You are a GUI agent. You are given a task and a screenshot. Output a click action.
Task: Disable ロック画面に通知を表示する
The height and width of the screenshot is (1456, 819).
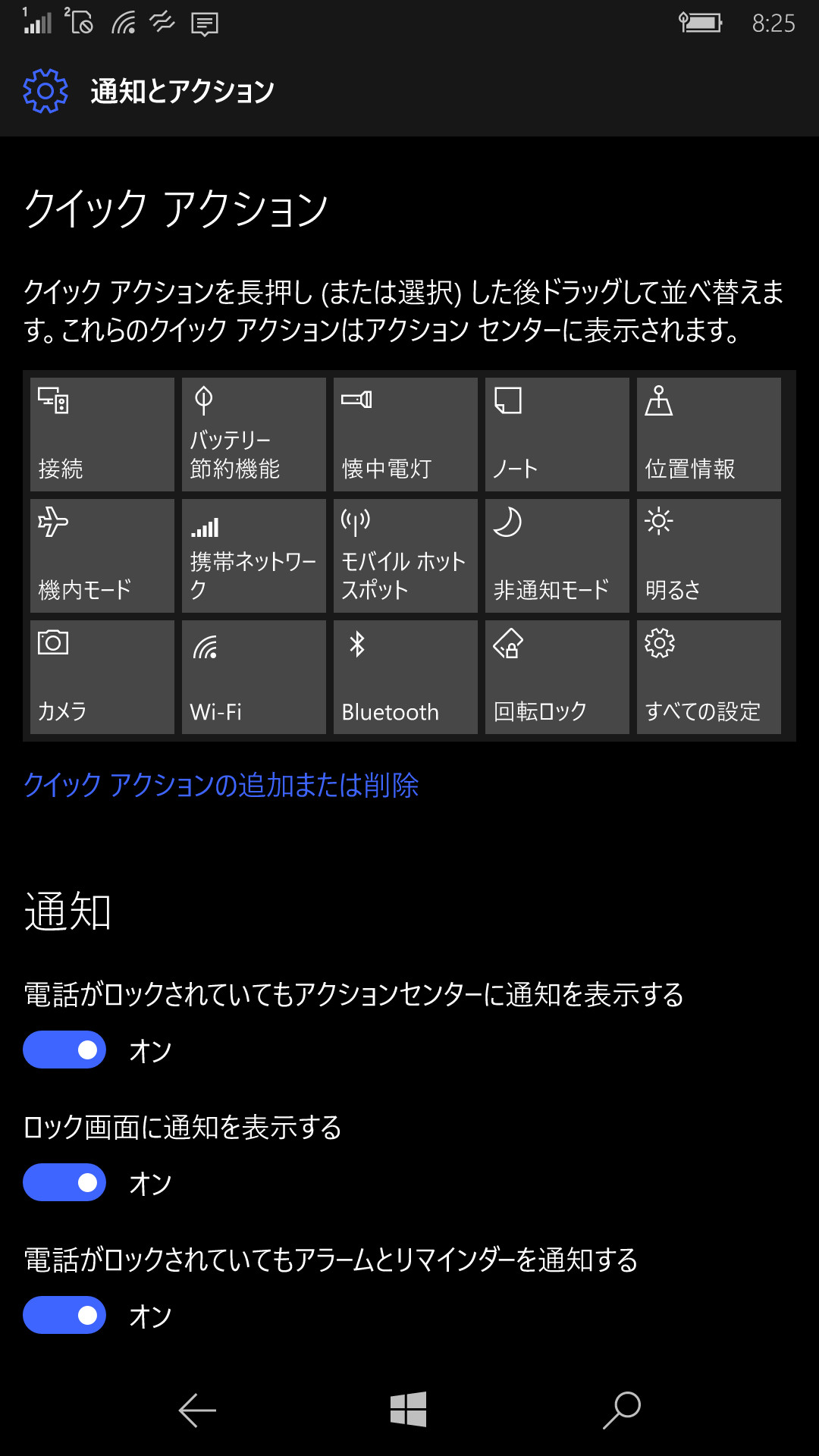(64, 1181)
